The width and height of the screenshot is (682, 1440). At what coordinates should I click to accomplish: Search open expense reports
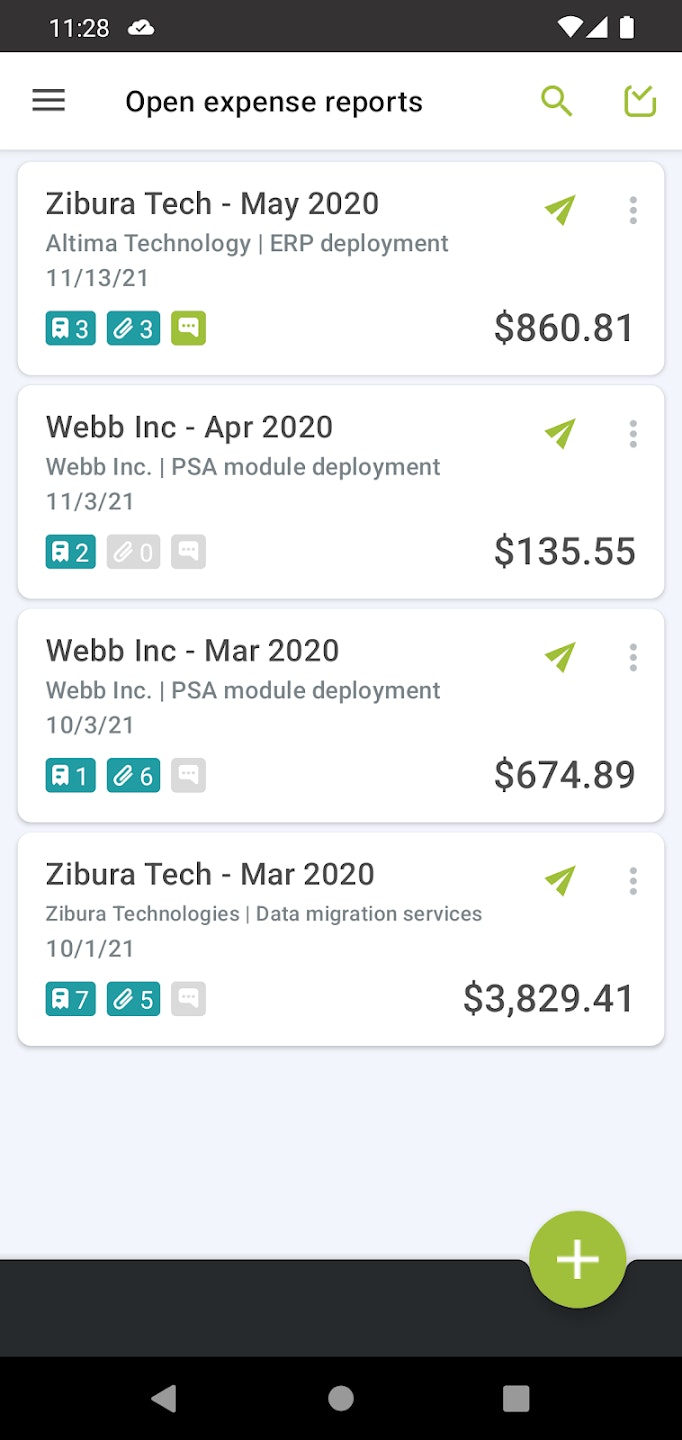[x=556, y=101]
